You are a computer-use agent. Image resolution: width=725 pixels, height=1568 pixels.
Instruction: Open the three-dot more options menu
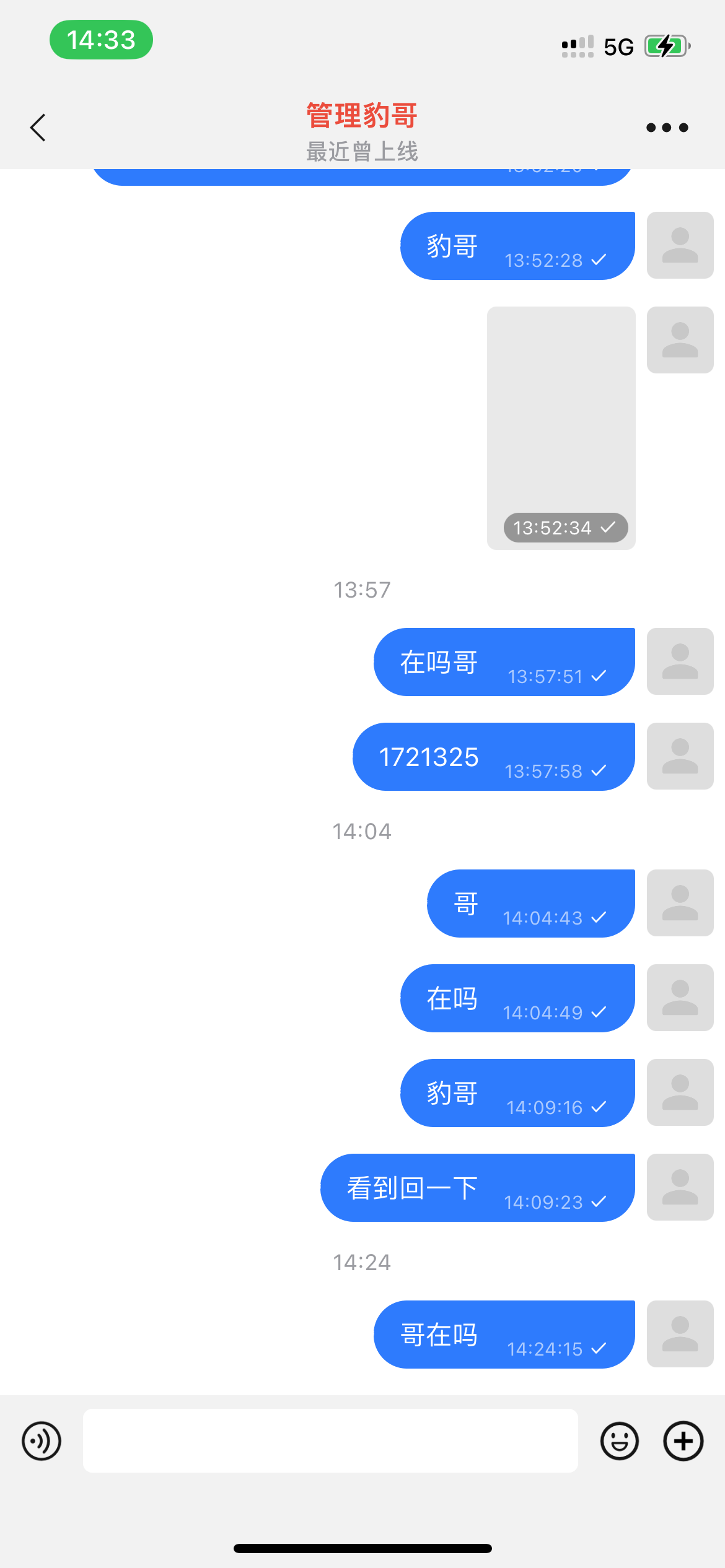[x=667, y=128]
